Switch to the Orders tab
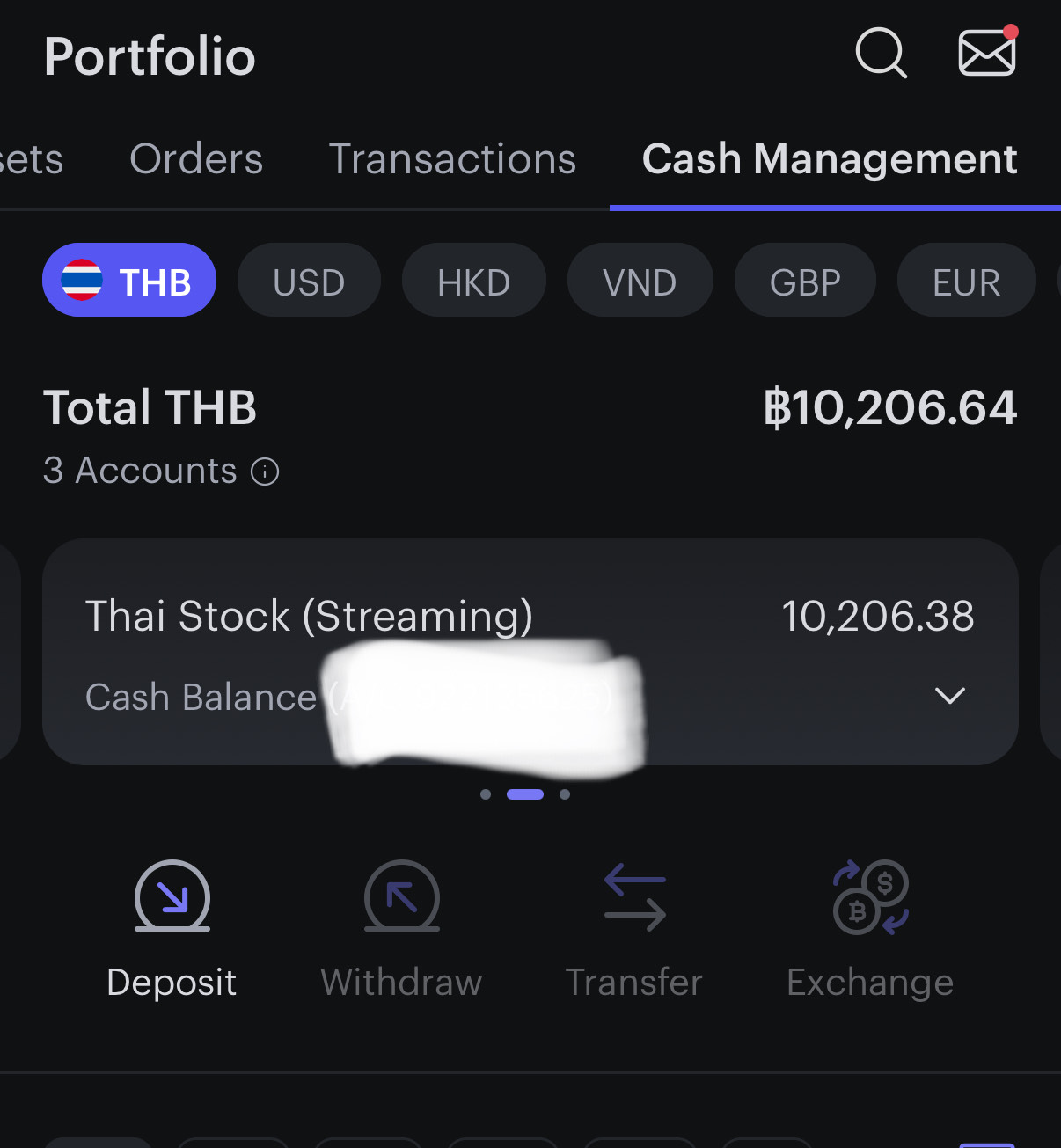Viewport: 1061px width, 1148px height. 196,159
